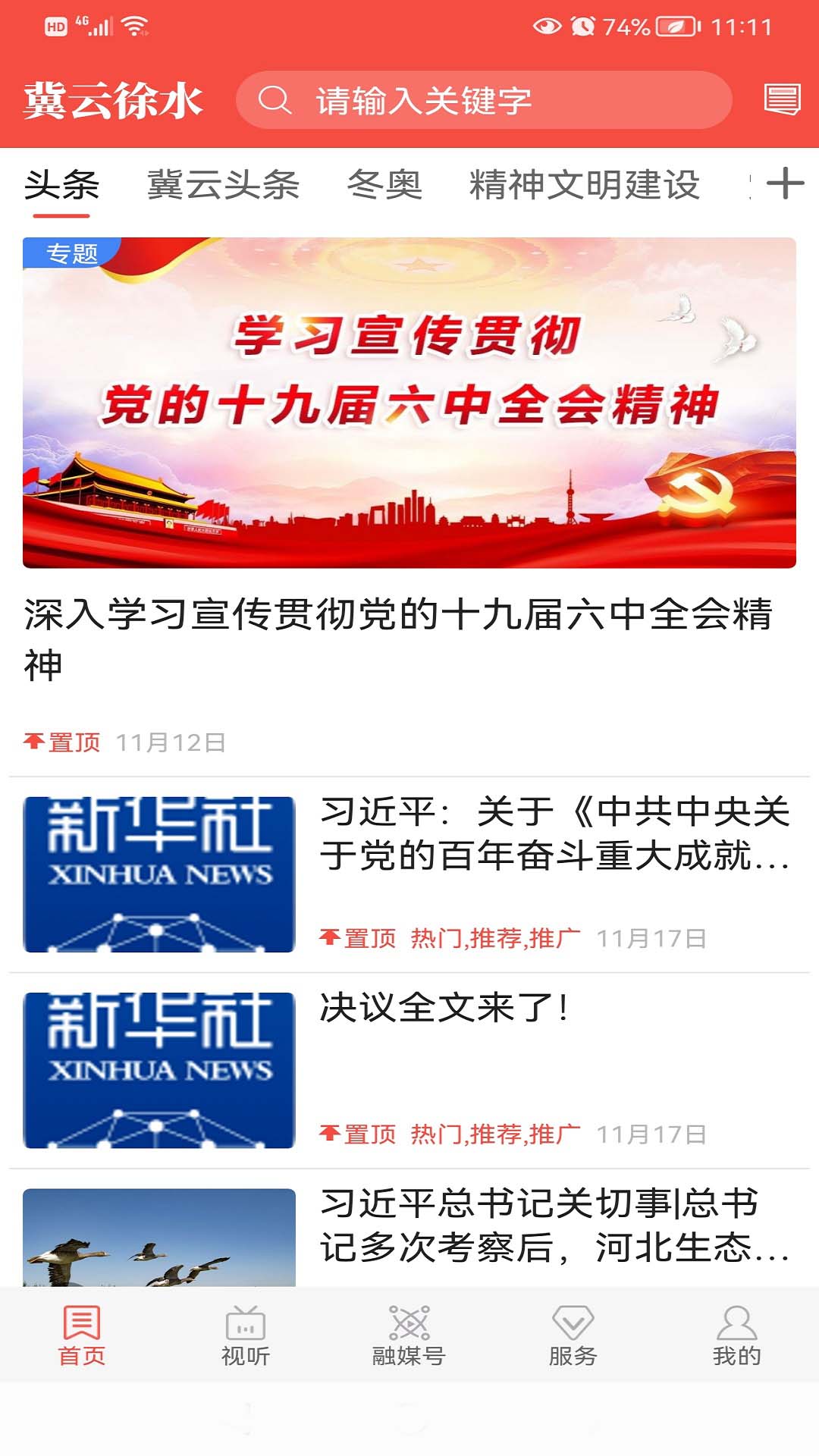This screenshot has width=819, height=1456.
Task: Click the 置顶 pin icon under the top story
Action: pos(63,742)
